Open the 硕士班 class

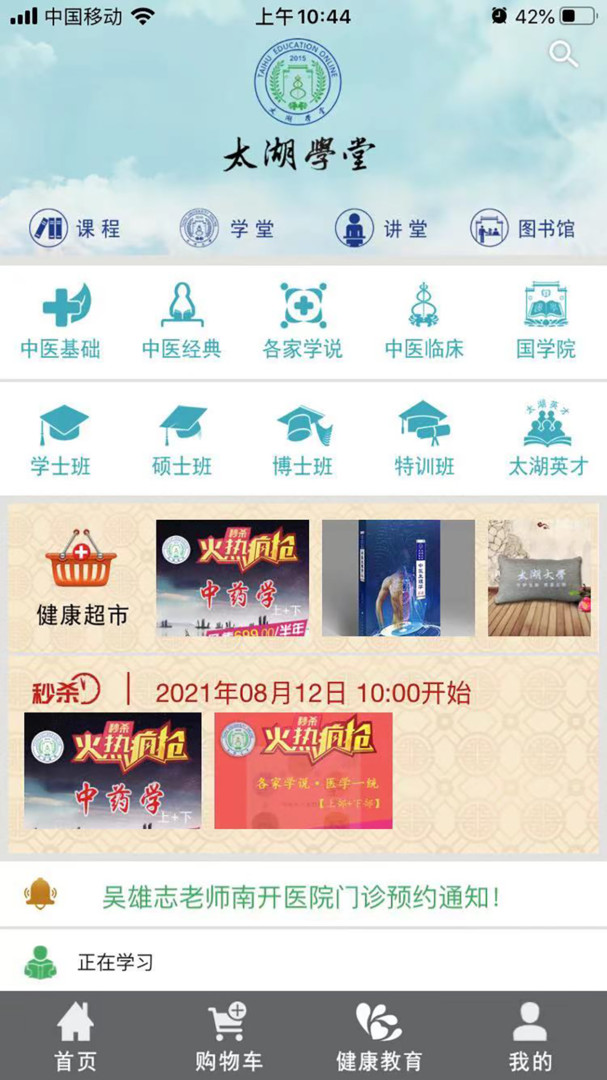(182, 440)
